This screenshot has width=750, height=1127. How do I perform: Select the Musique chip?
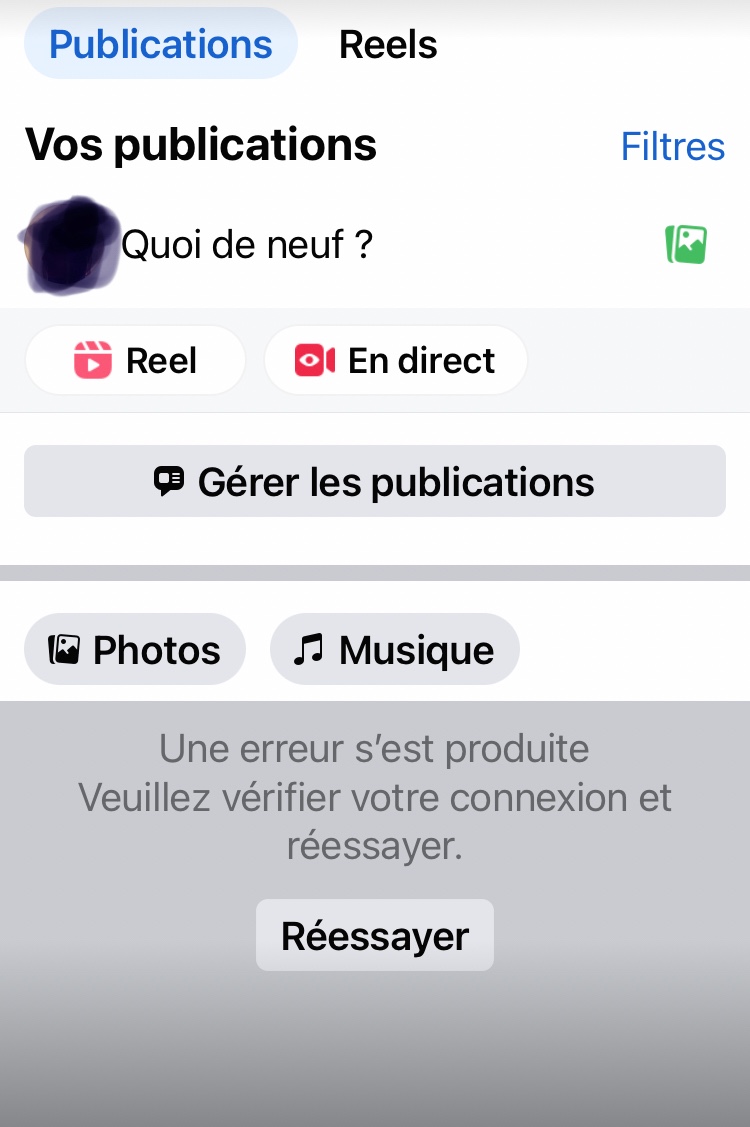[x=394, y=650]
